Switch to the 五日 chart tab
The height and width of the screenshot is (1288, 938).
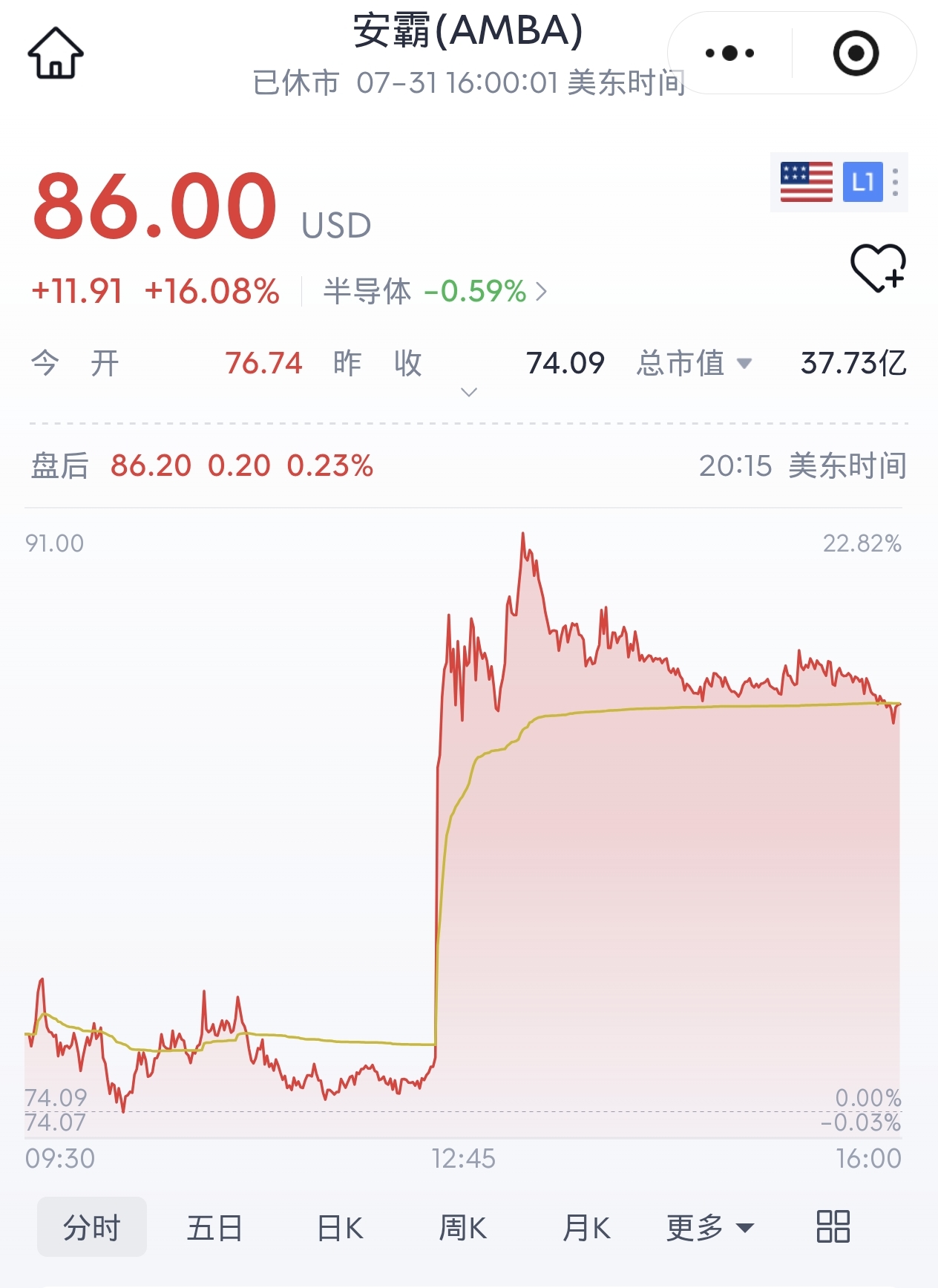214,1228
